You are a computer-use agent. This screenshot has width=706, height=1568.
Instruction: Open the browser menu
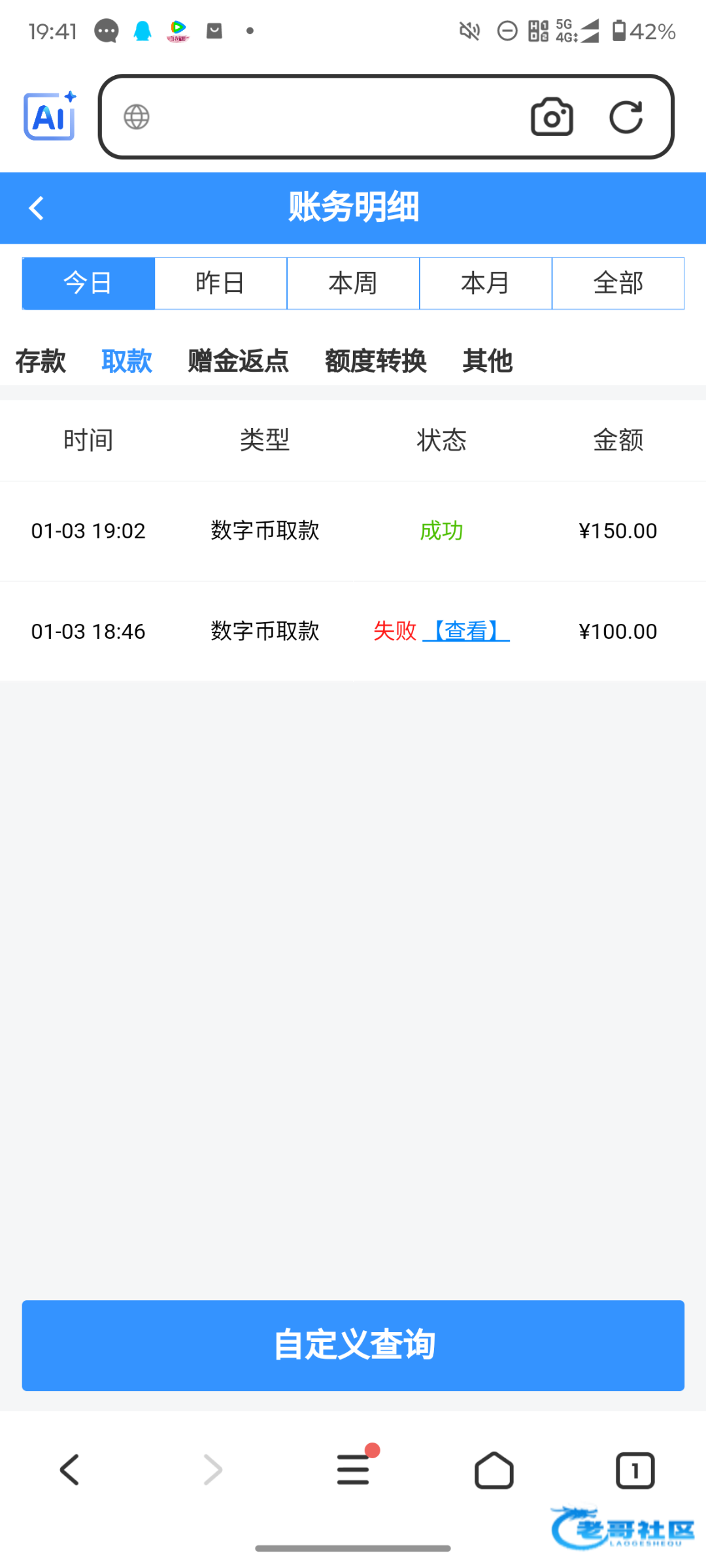353,1470
